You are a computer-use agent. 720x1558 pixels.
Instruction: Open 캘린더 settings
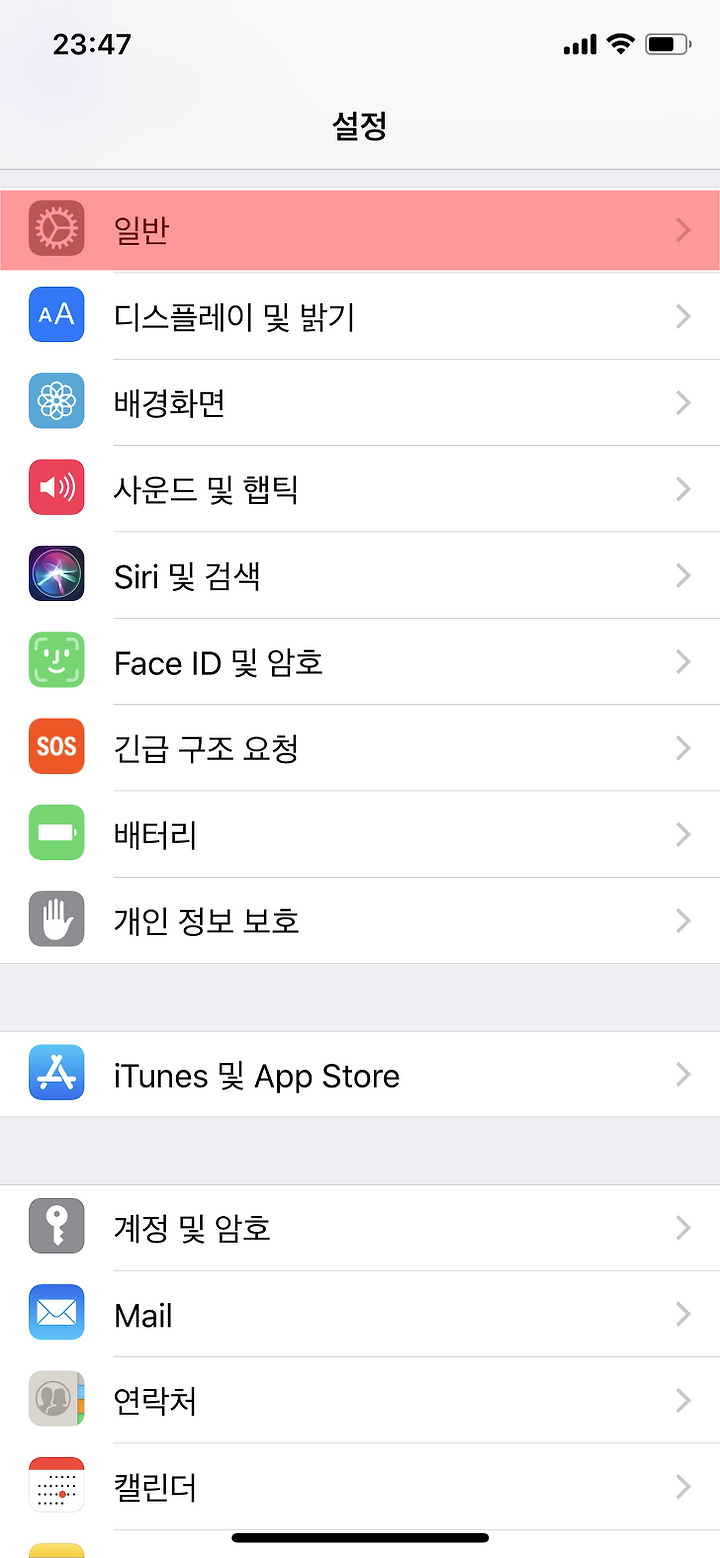click(360, 1486)
